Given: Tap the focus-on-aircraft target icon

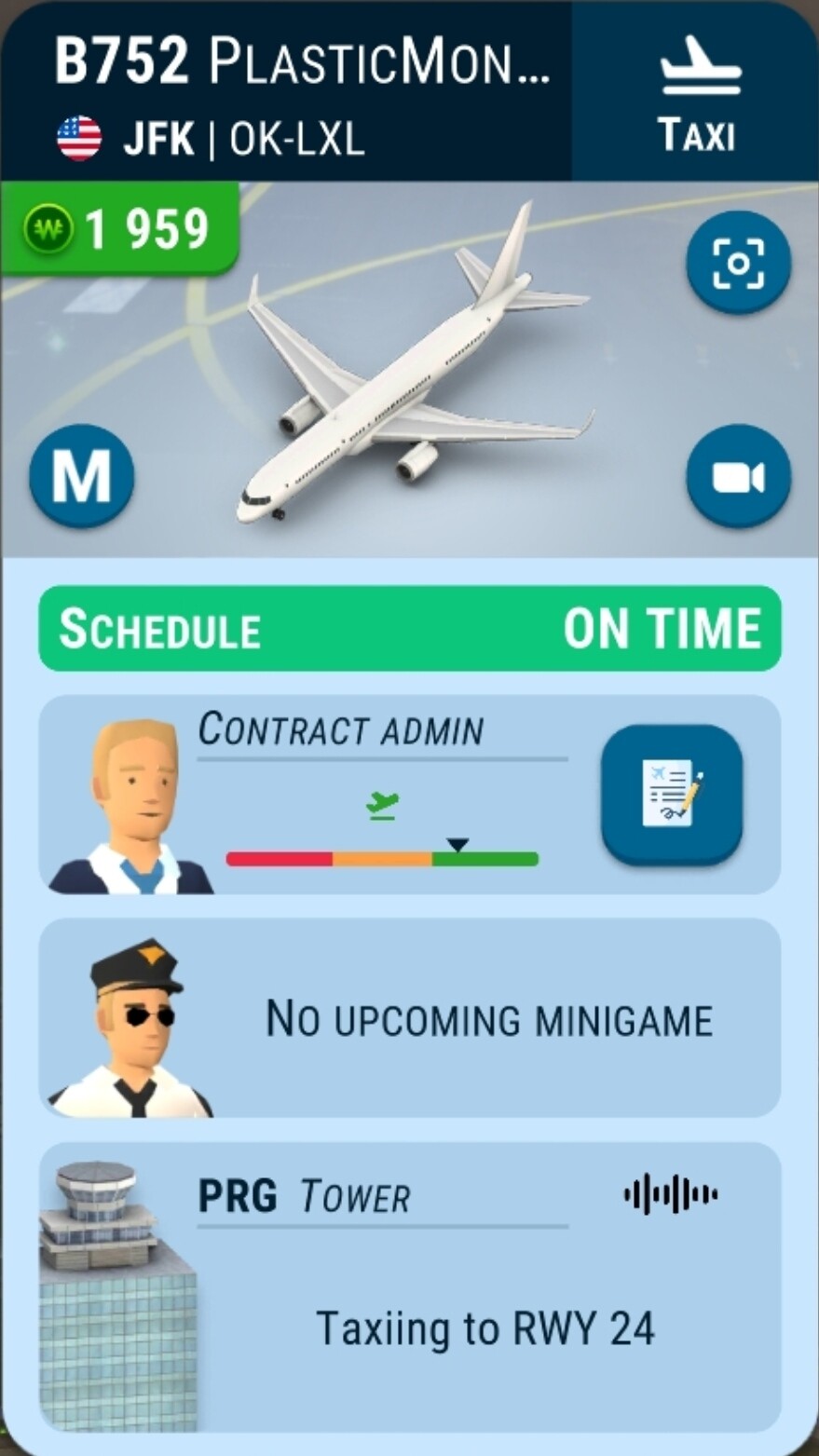Looking at the screenshot, I should pos(738,264).
